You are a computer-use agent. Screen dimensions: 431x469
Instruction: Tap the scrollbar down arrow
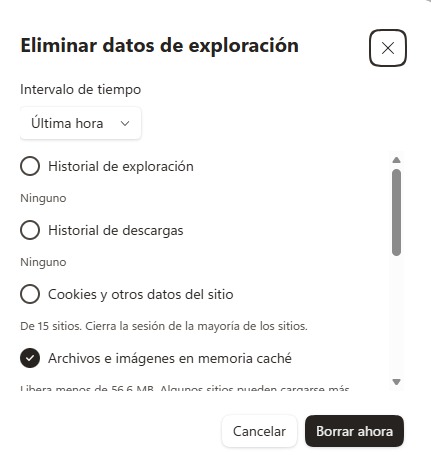[396, 382]
